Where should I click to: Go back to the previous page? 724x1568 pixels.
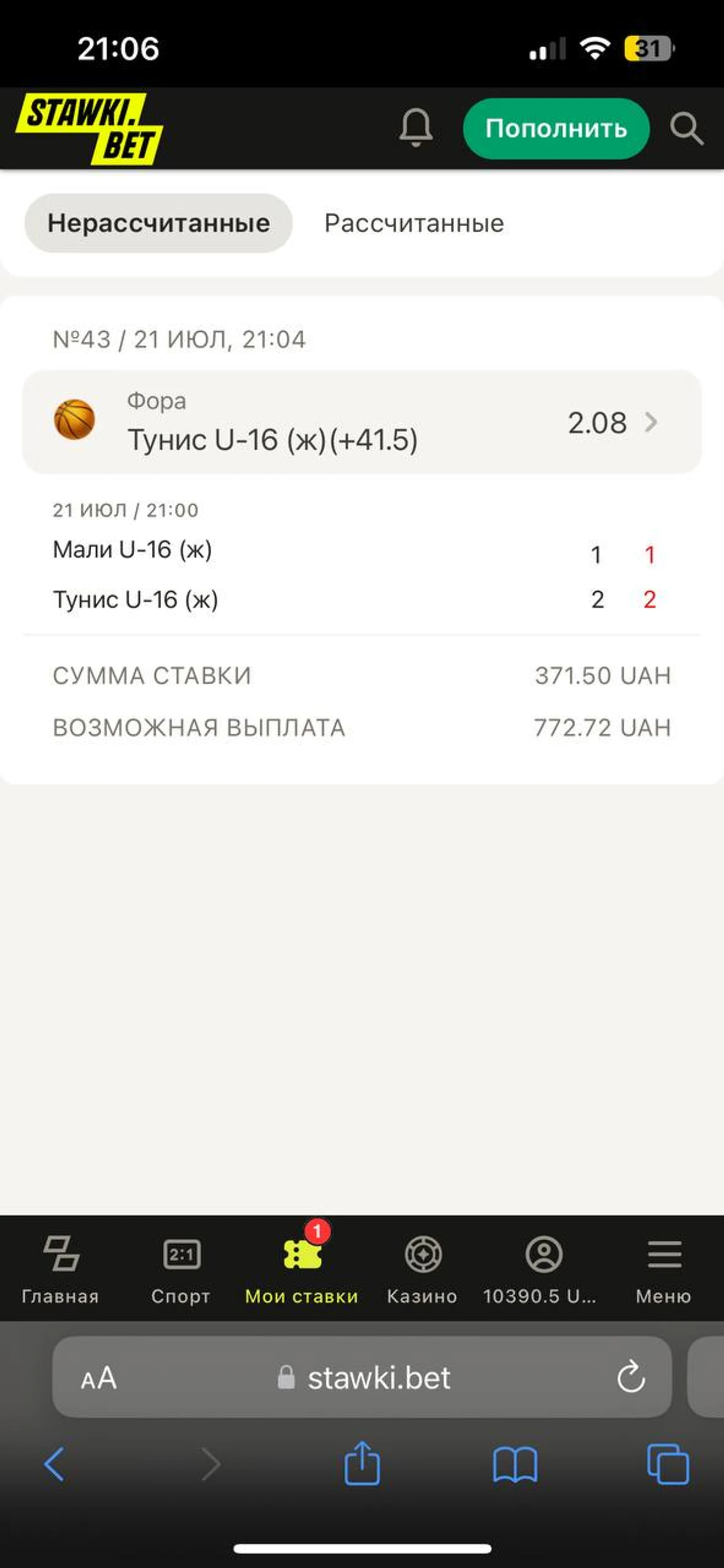pyautogui.click(x=55, y=1464)
